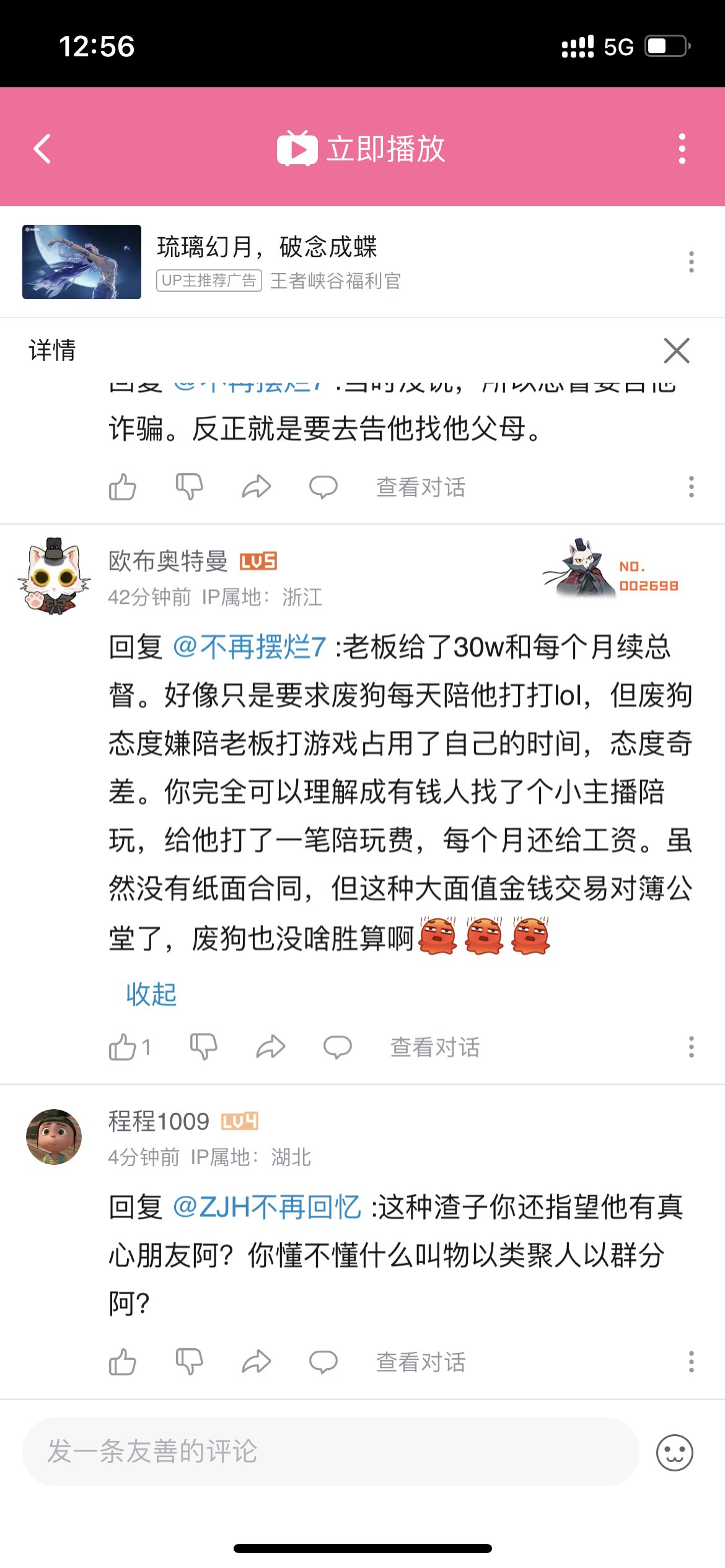Visit 欧布奥特曼's profile via avatar
Image resolution: width=725 pixels, height=1568 pixels.
(x=55, y=576)
